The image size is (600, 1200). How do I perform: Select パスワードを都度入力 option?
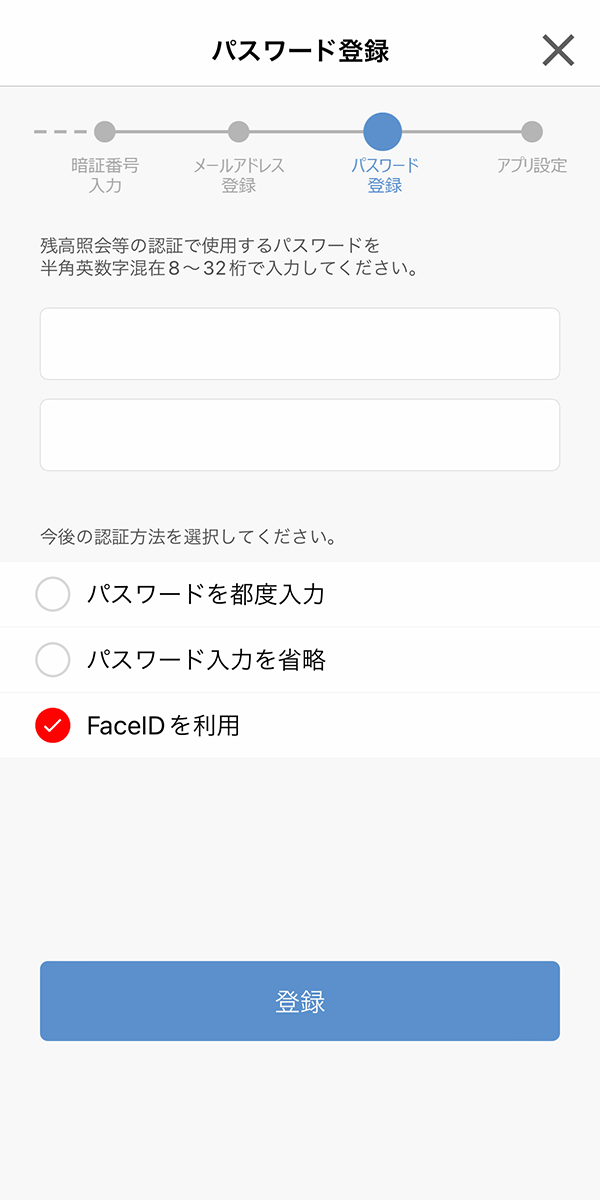coord(300,595)
